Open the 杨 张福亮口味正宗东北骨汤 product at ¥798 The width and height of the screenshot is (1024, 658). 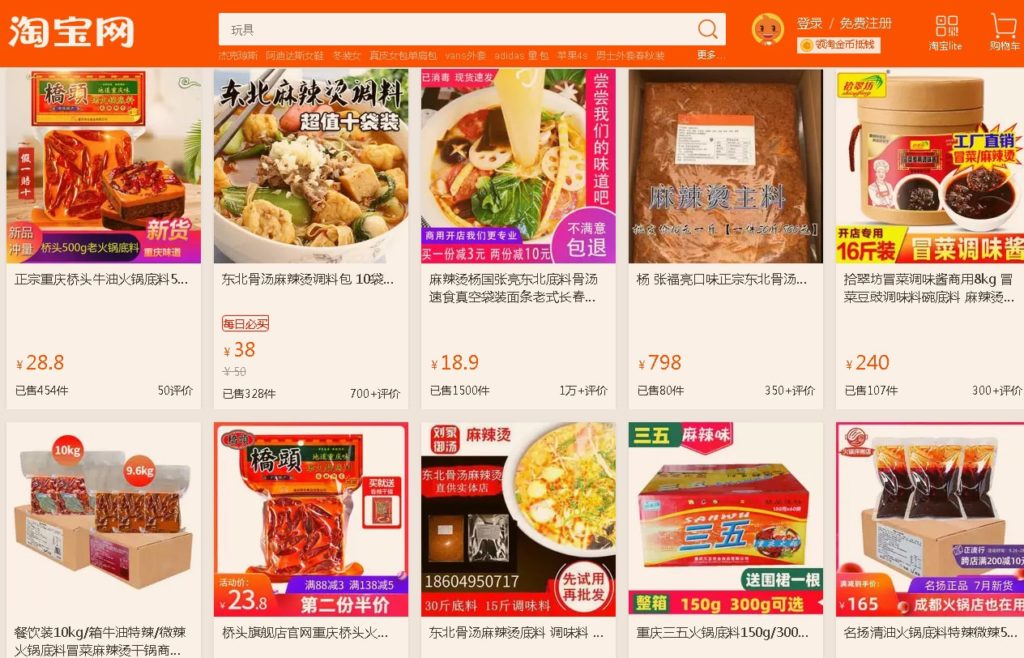[x=725, y=280]
